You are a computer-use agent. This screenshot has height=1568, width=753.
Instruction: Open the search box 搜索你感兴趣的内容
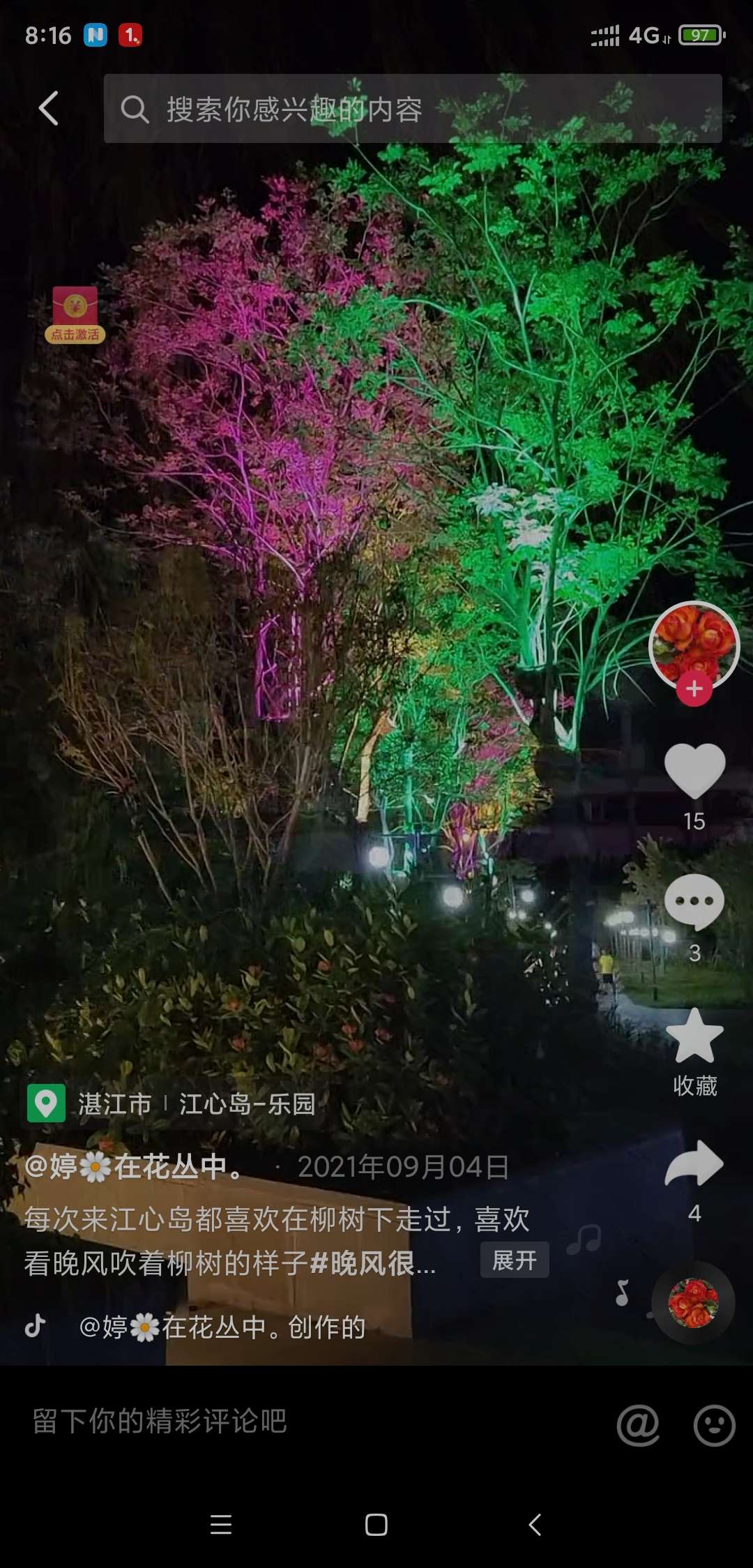411,109
